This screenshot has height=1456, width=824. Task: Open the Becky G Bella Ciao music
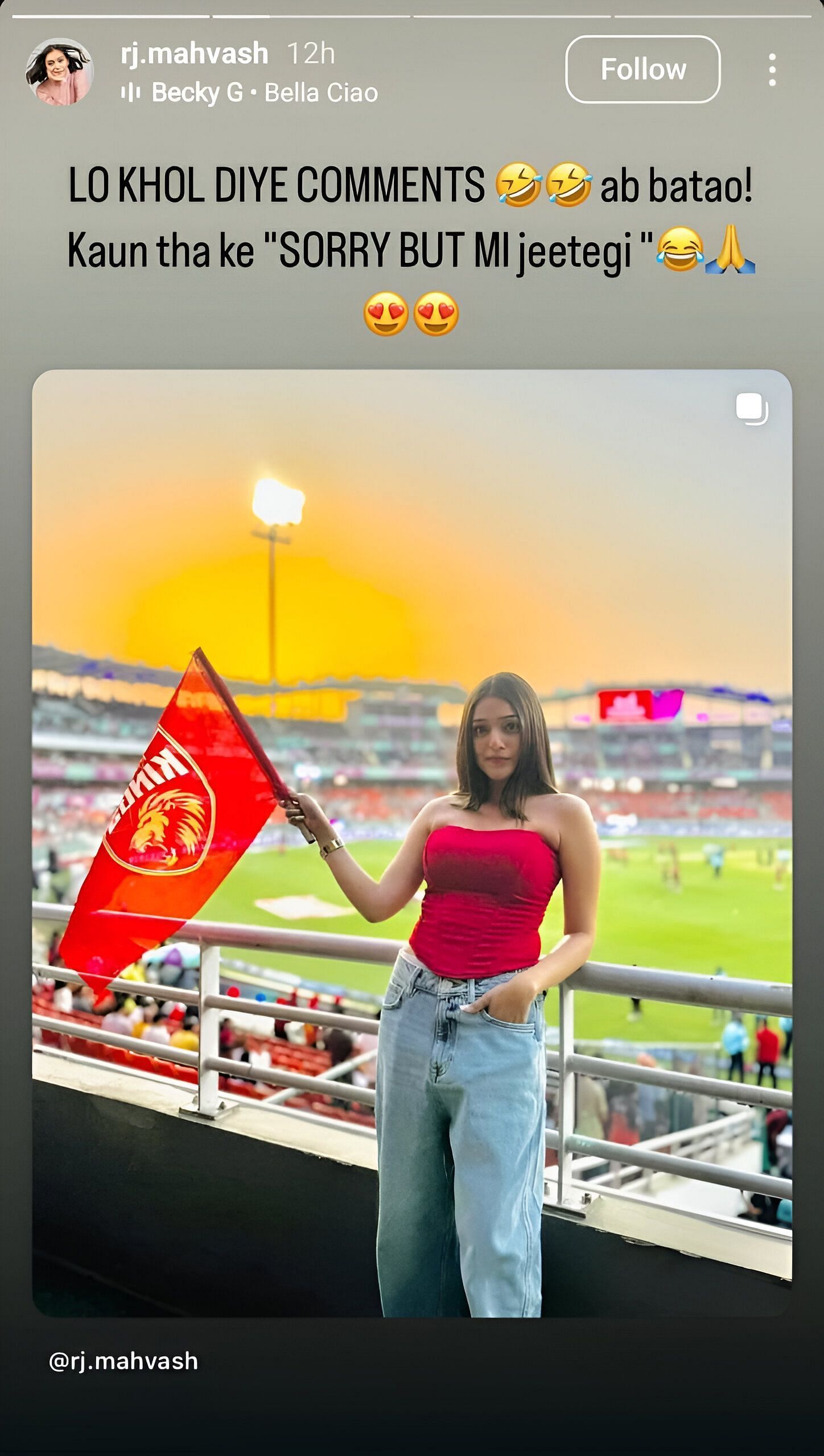pyautogui.click(x=250, y=93)
